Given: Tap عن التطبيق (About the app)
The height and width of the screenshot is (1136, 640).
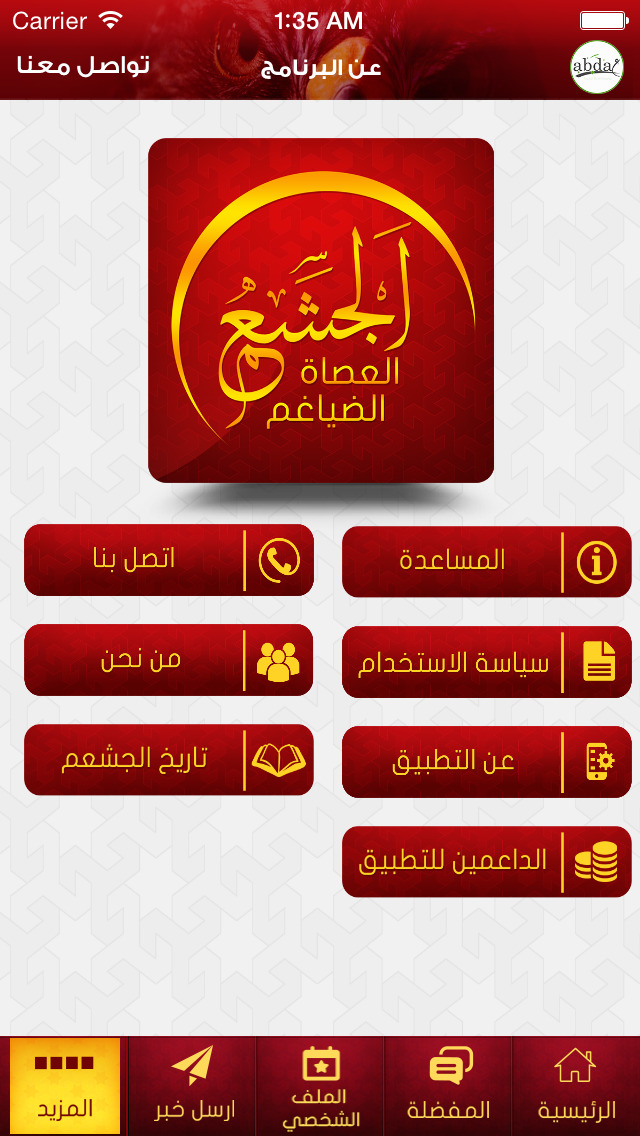Looking at the screenshot, I should pyautogui.click(x=486, y=761).
